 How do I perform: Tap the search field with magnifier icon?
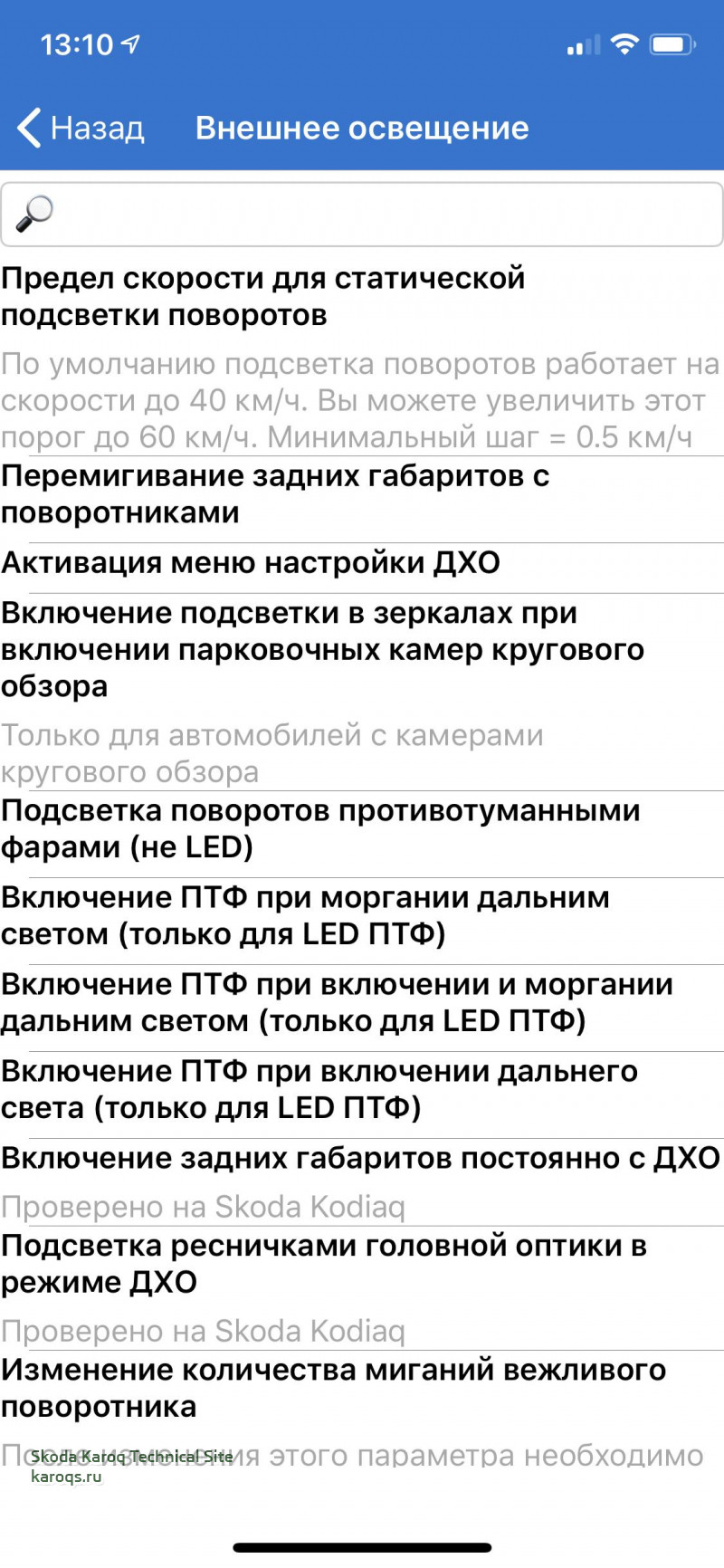click(362, 215)
